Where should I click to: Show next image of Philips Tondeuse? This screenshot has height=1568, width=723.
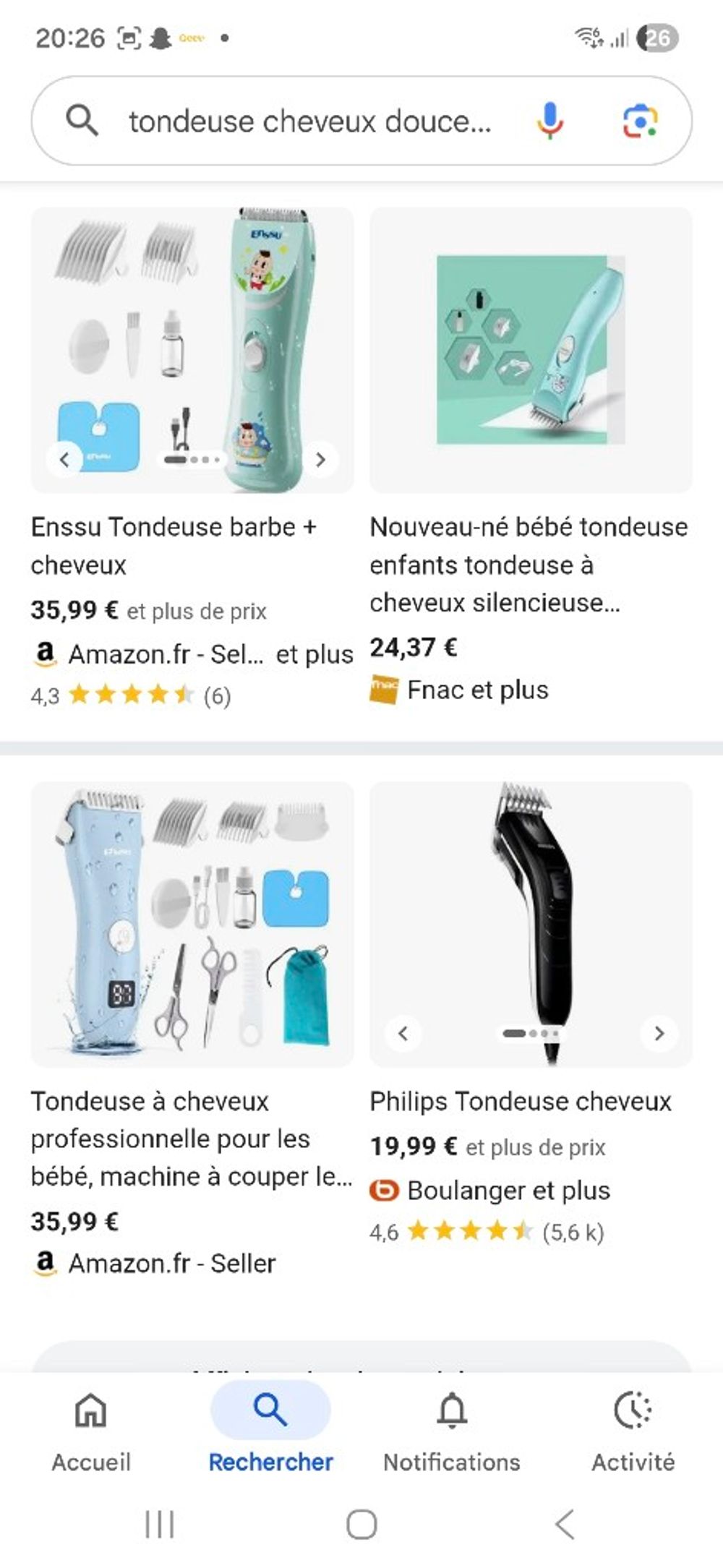659,1034
